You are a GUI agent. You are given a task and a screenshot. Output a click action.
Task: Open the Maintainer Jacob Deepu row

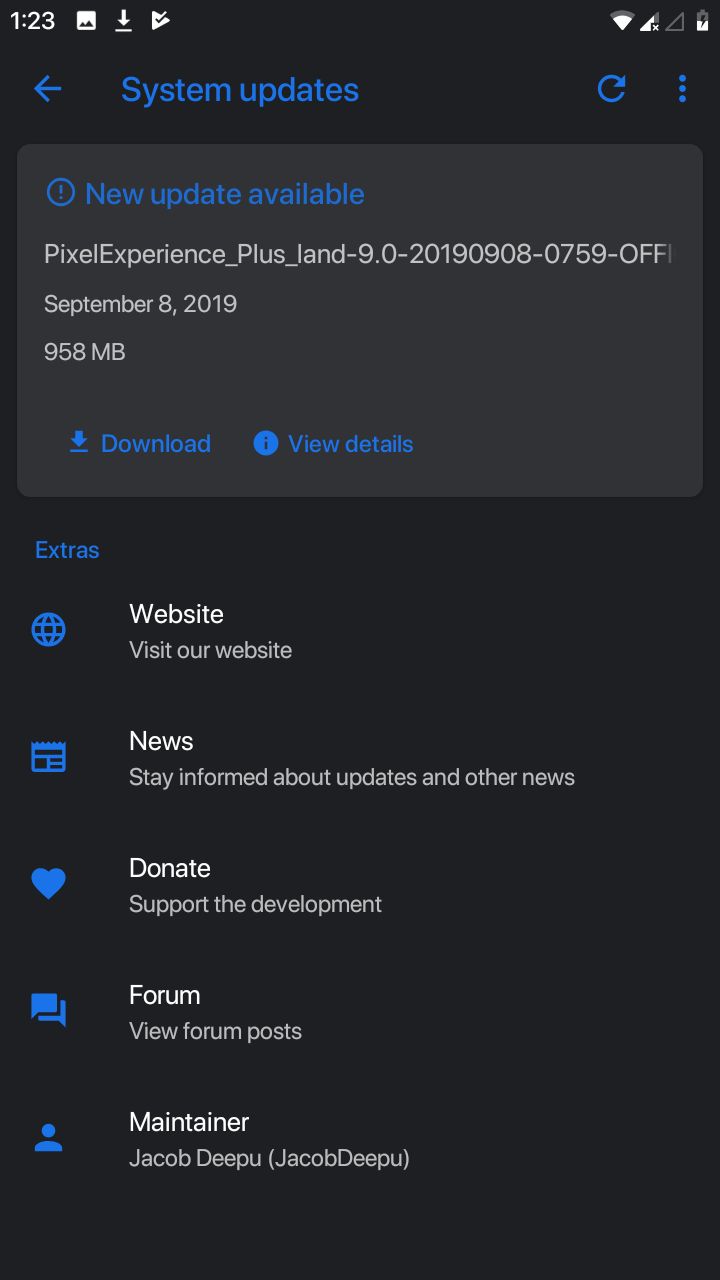point(360,1139)
